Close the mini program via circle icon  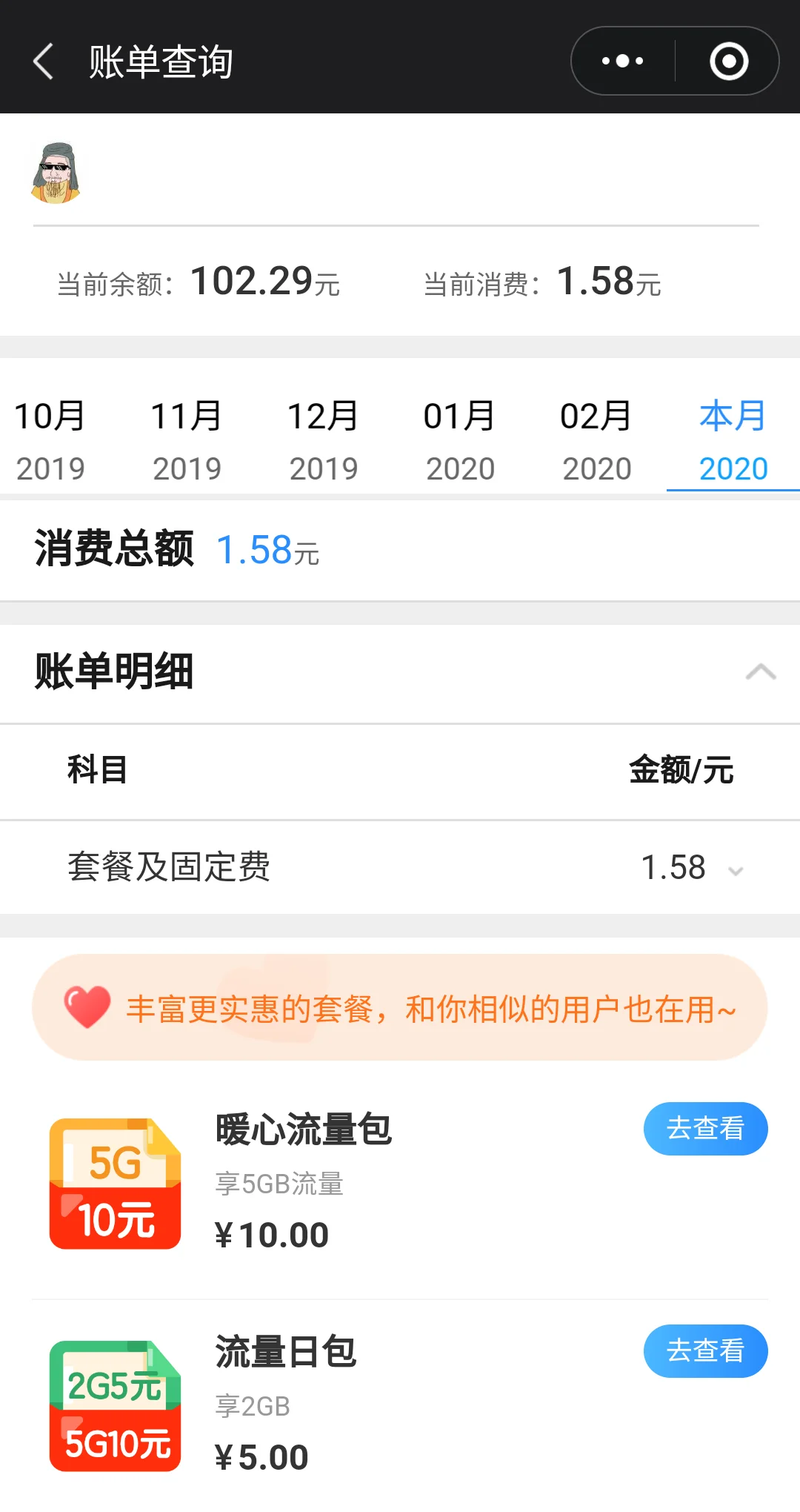click(729, 61)
